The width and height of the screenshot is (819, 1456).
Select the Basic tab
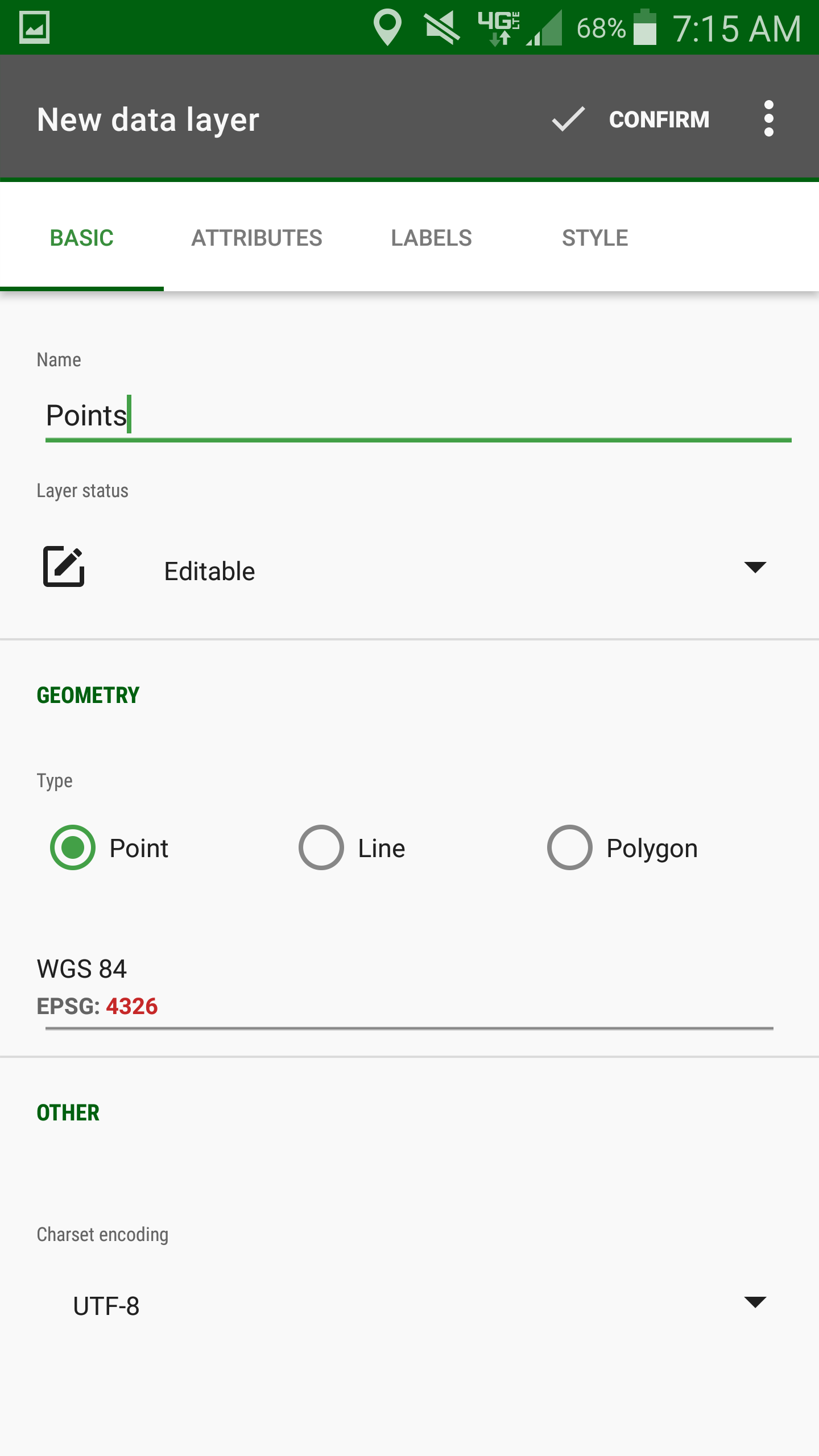(x=82, y=238)
